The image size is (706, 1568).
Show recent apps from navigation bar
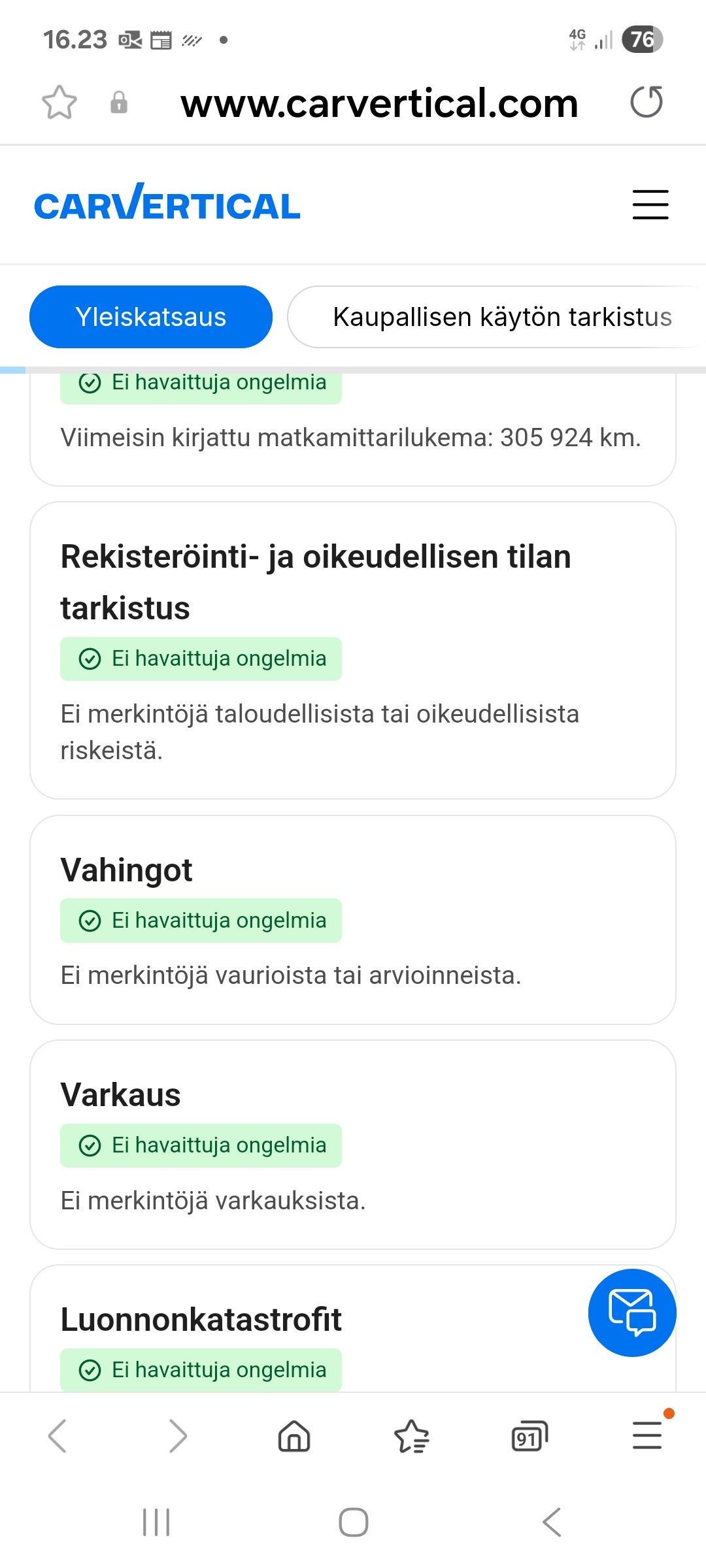(x=156, y=1522)
